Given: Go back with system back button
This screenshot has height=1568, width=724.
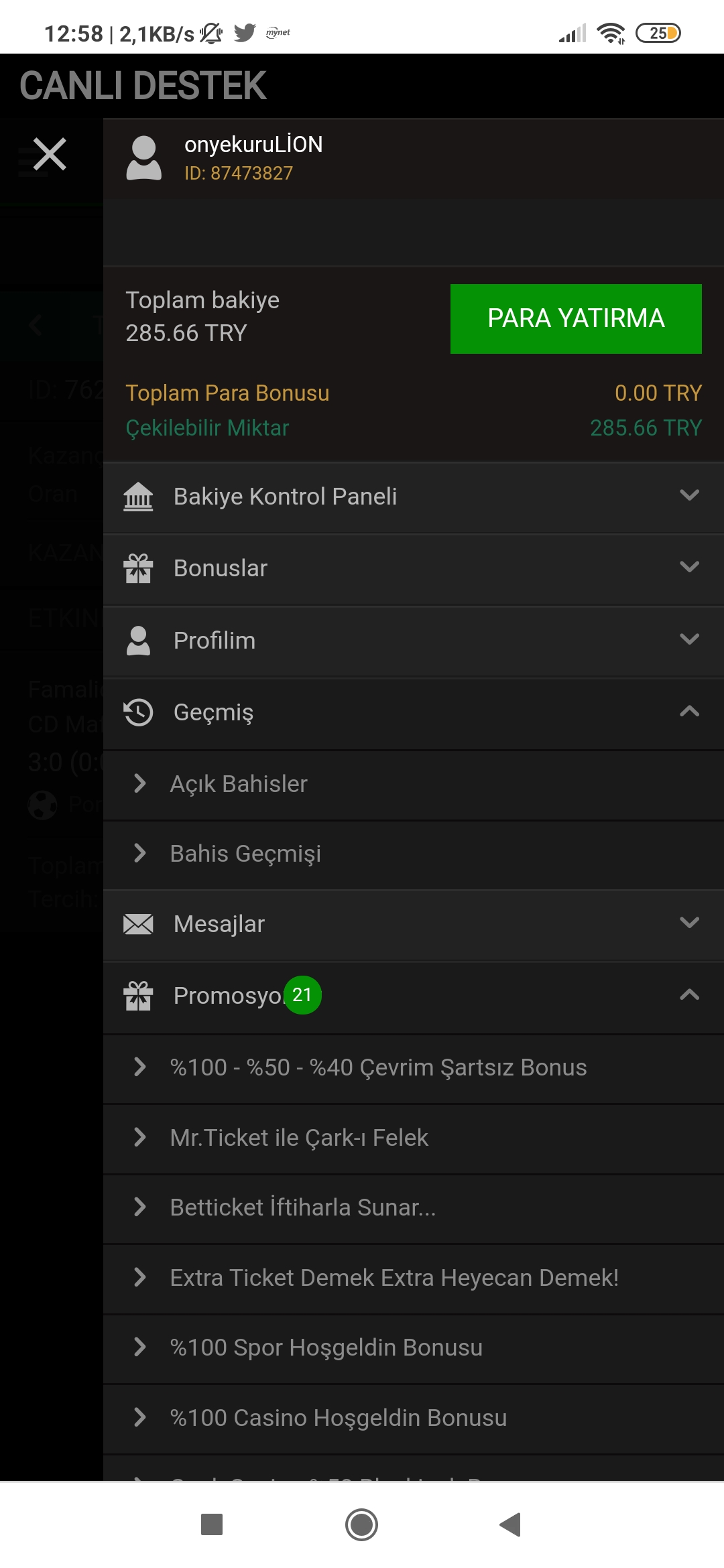Looking at the screenshot, I should [510, 1524].
